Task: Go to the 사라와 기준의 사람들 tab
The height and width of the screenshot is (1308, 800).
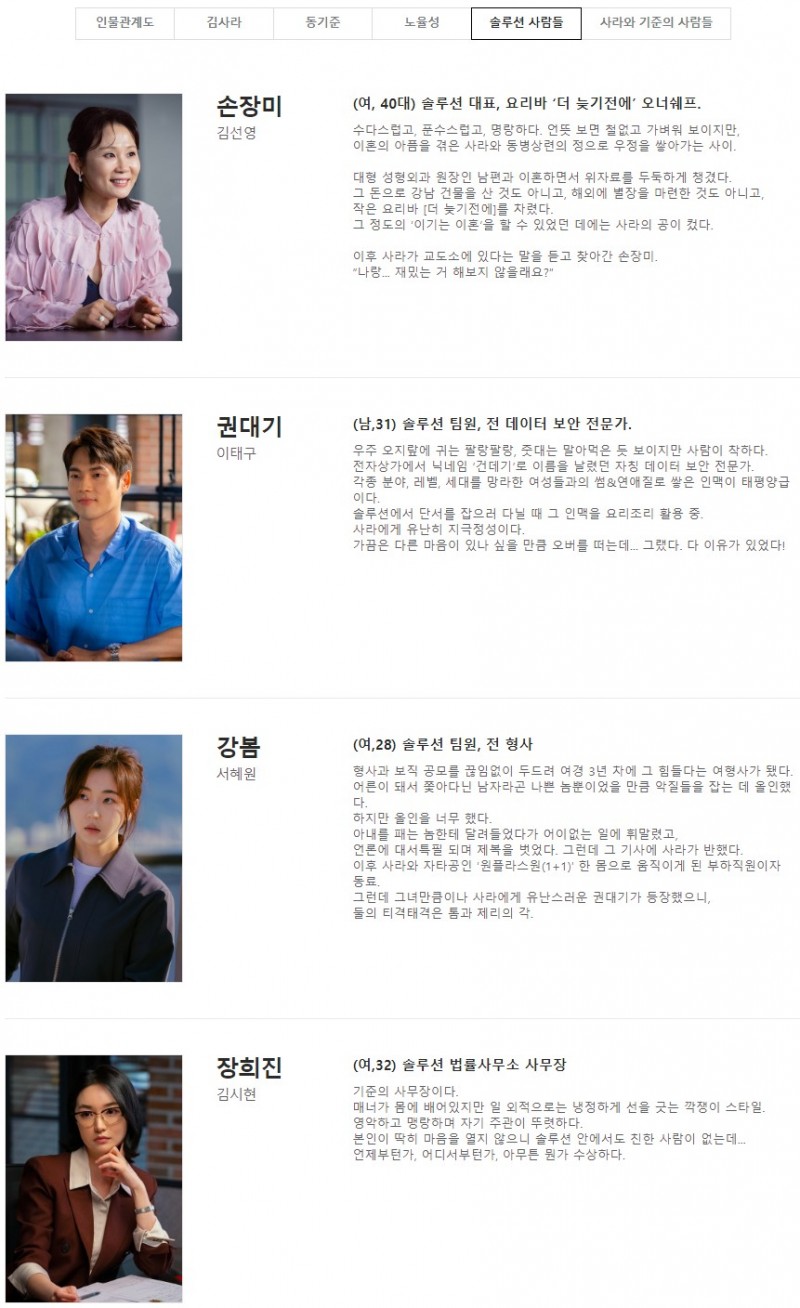Action: [656, 23]
